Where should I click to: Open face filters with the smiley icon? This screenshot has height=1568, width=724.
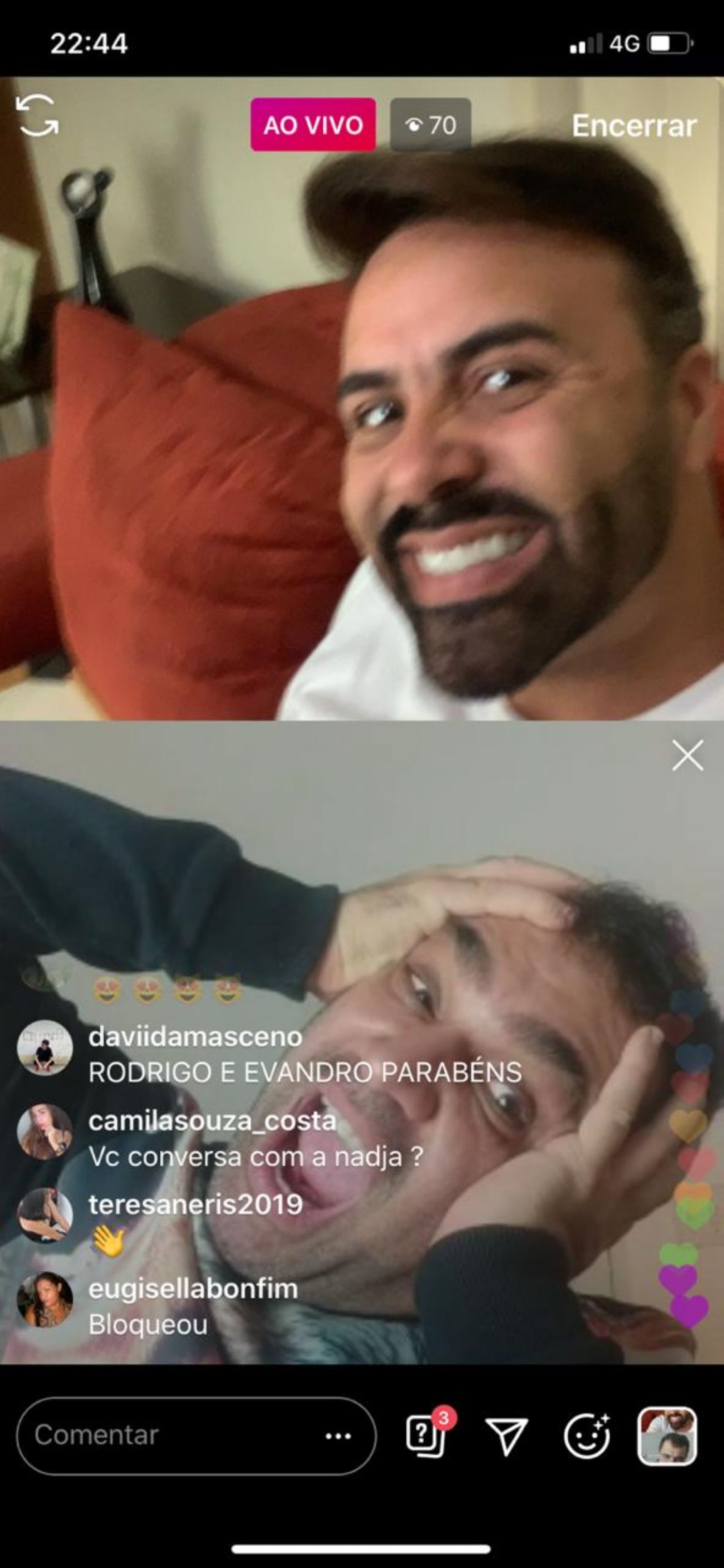pos(587,1435)
